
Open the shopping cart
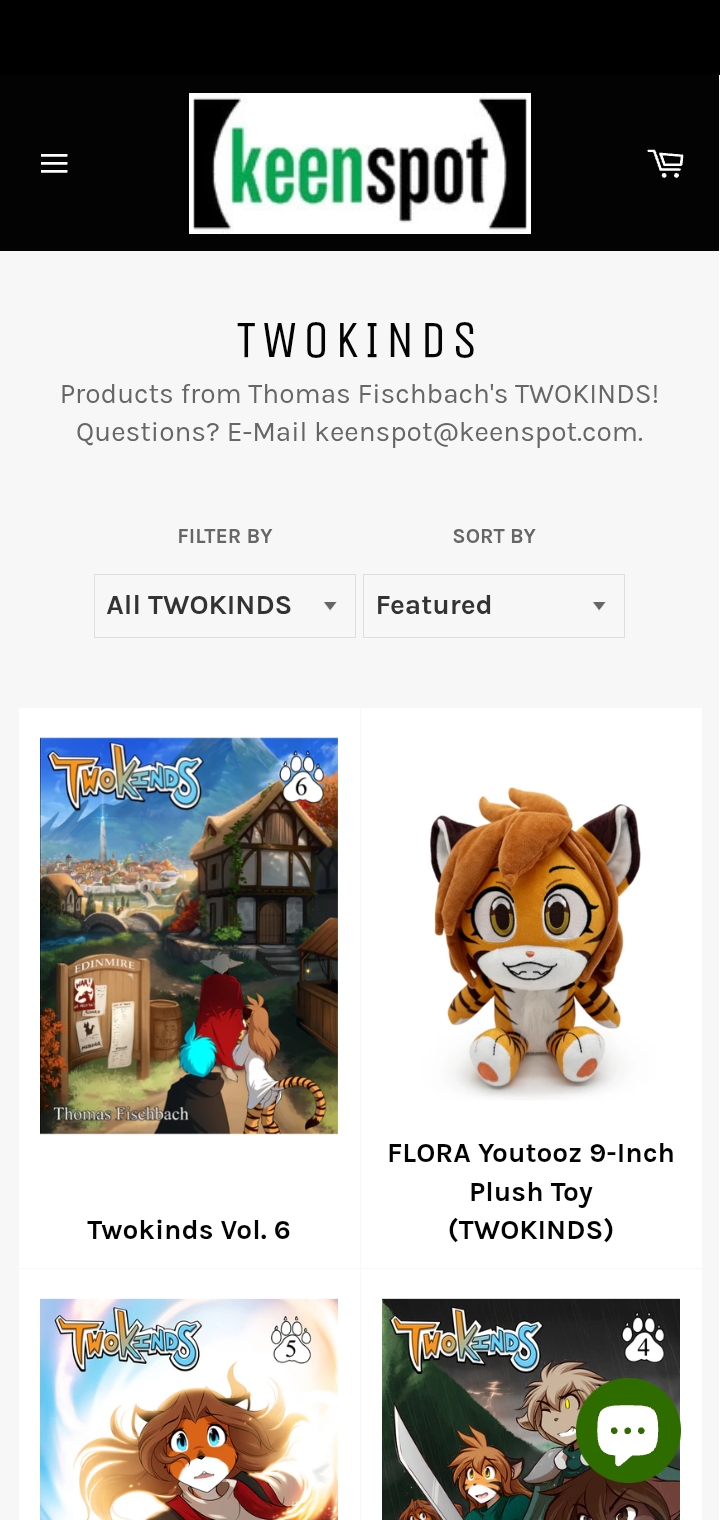tap(665, 163)
